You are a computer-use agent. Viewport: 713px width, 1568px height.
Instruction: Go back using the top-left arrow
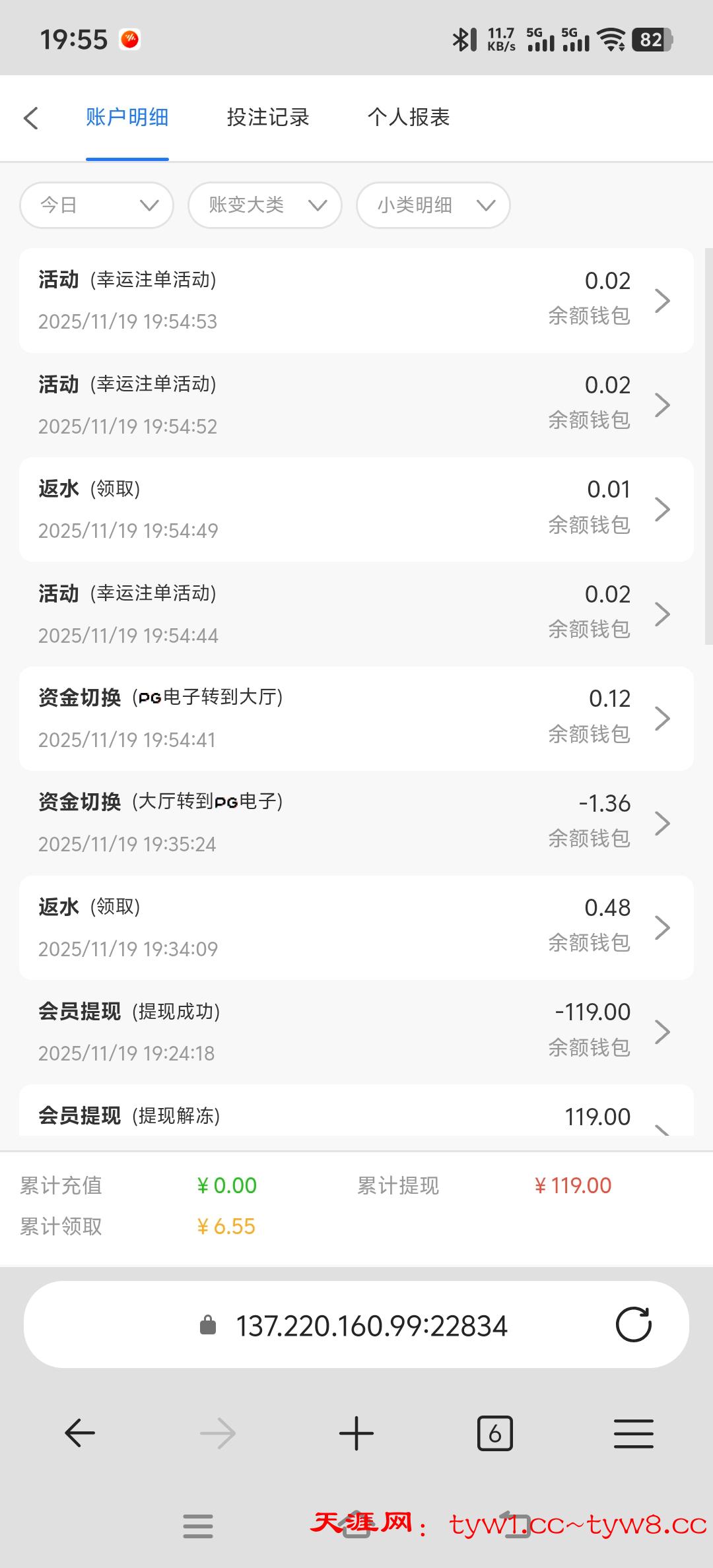(x=31, y=118)
